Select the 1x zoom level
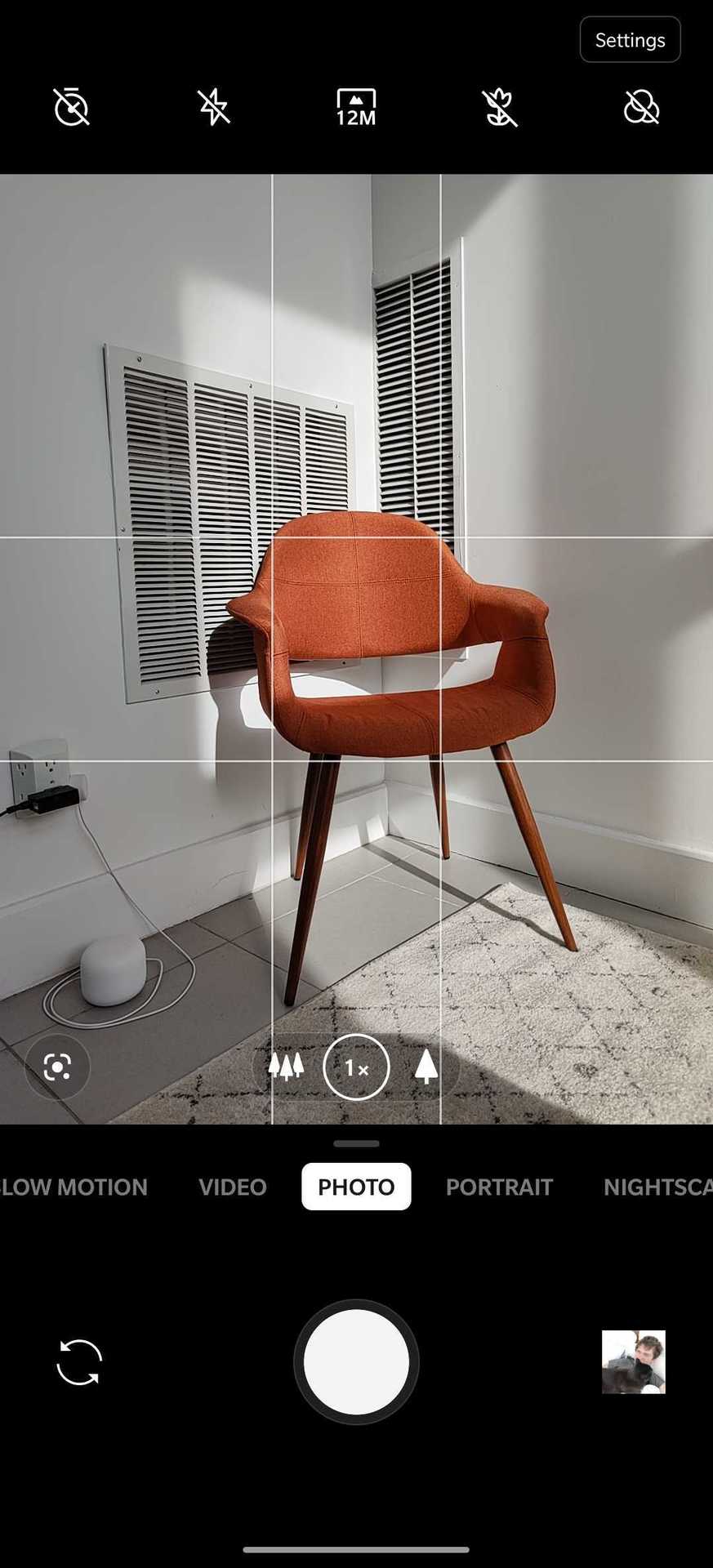Viewport: 713px width, 1568px height. tap(356, 1067)
